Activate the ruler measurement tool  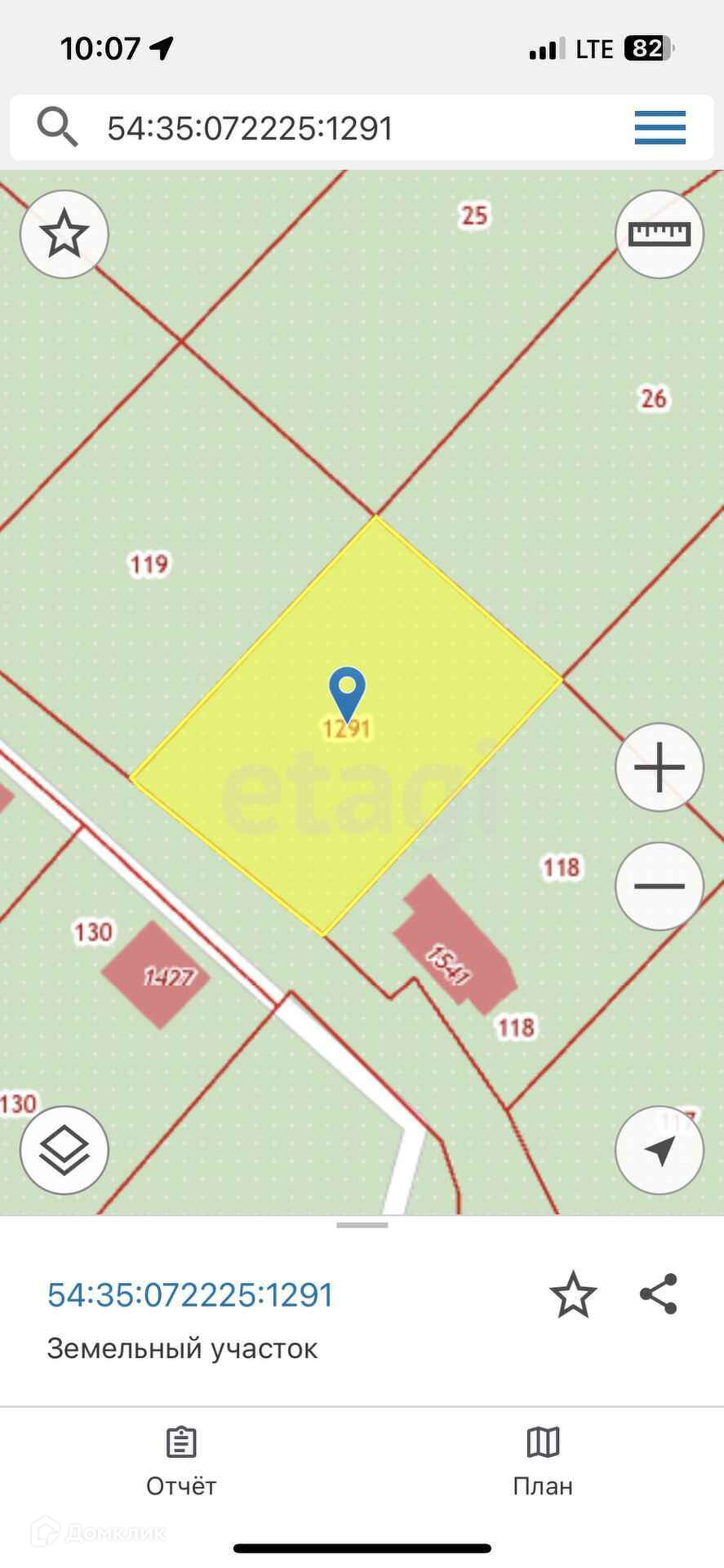[x=660, y=234]
